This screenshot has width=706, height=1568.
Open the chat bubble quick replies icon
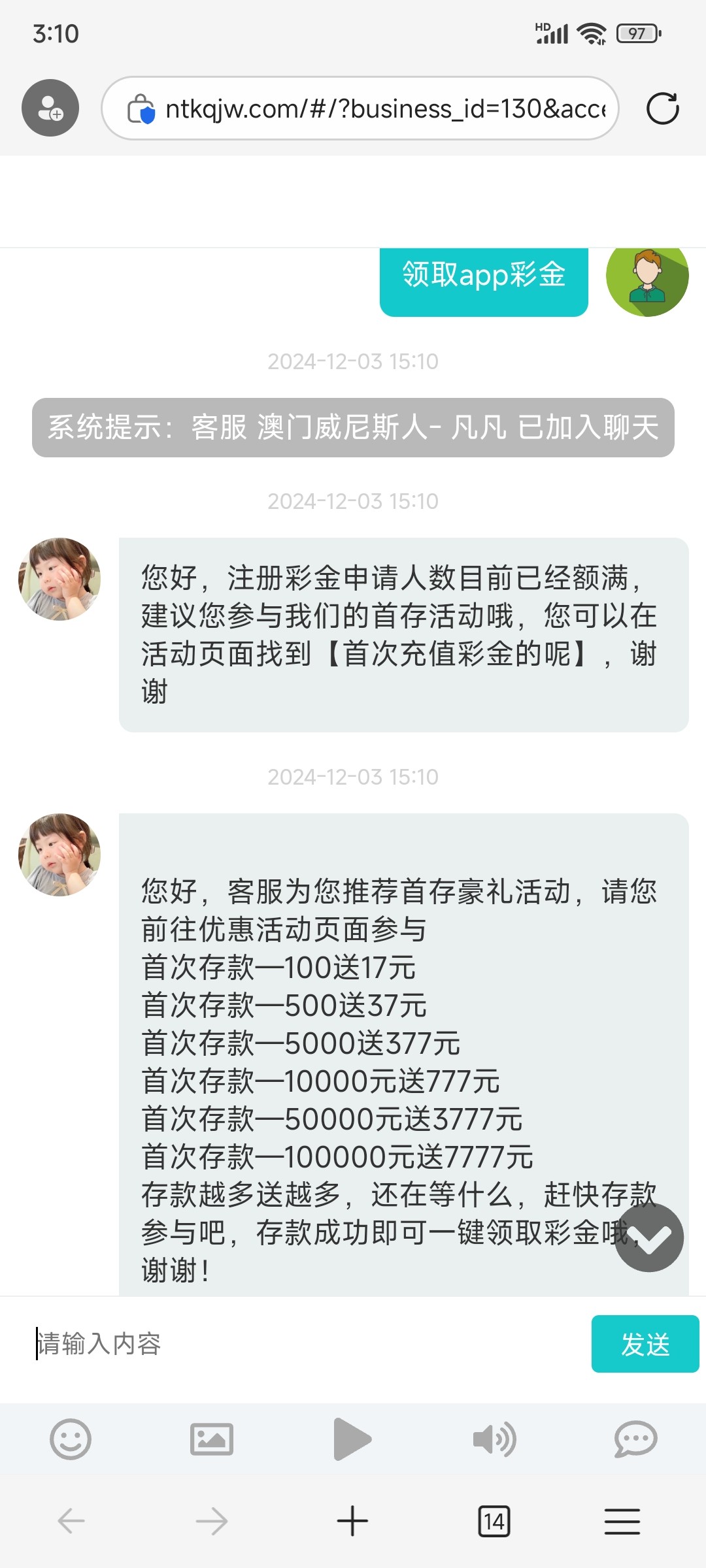click(x=635, y=1439)
